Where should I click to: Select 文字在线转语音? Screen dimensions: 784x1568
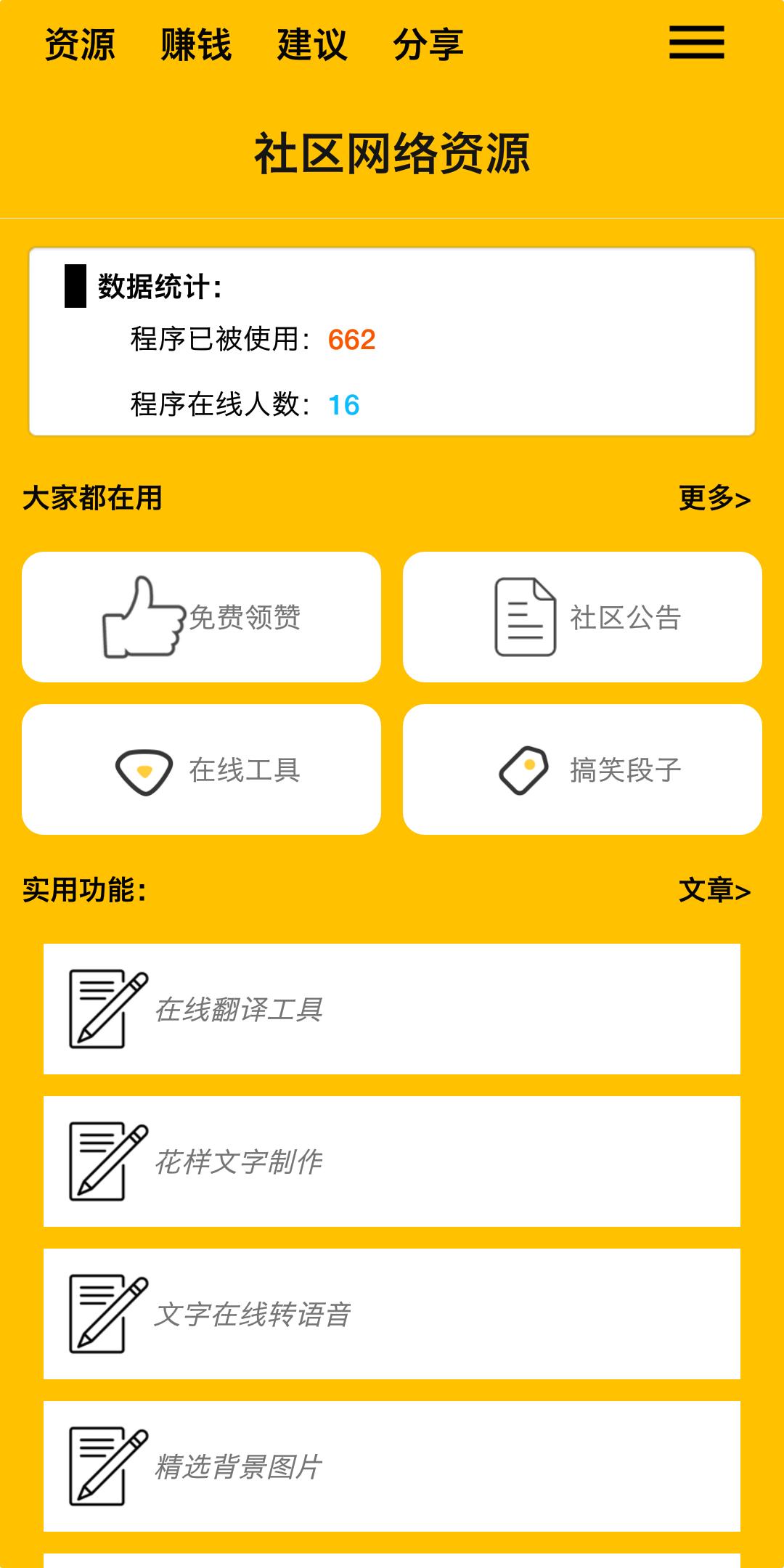(x=392, y=1314)
